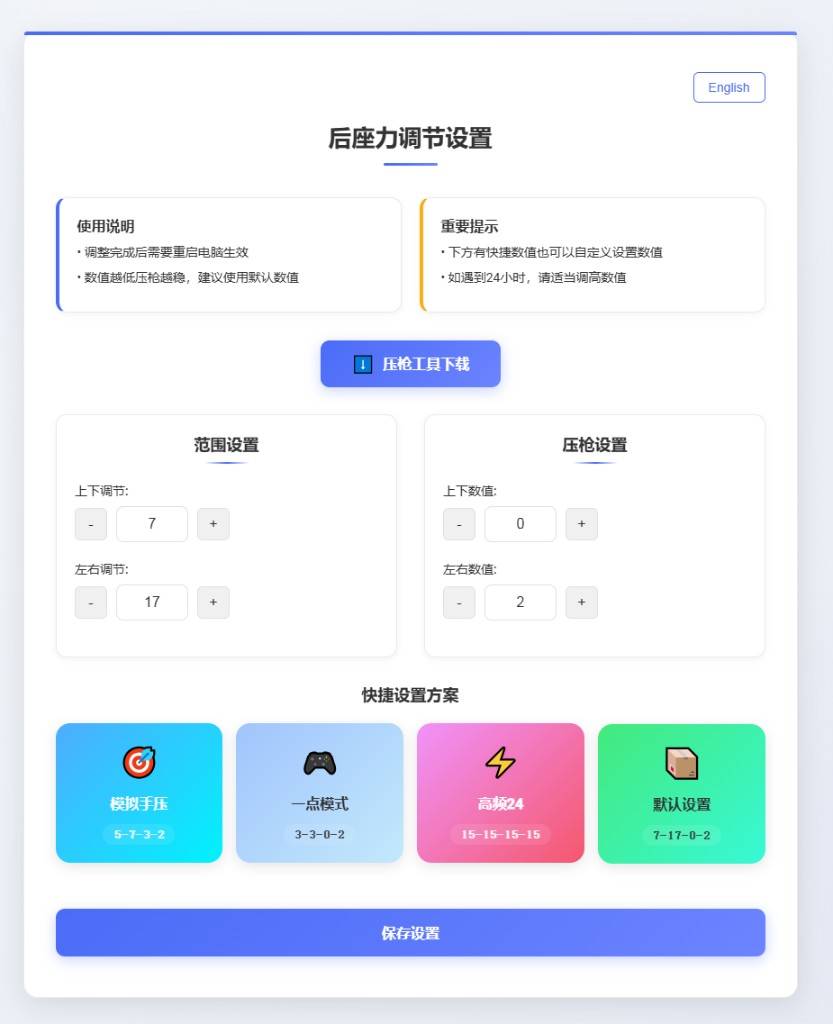Screen dimensions: 833x1024
Task: Edit the 上下调节 number field
Action: [152, 524]
